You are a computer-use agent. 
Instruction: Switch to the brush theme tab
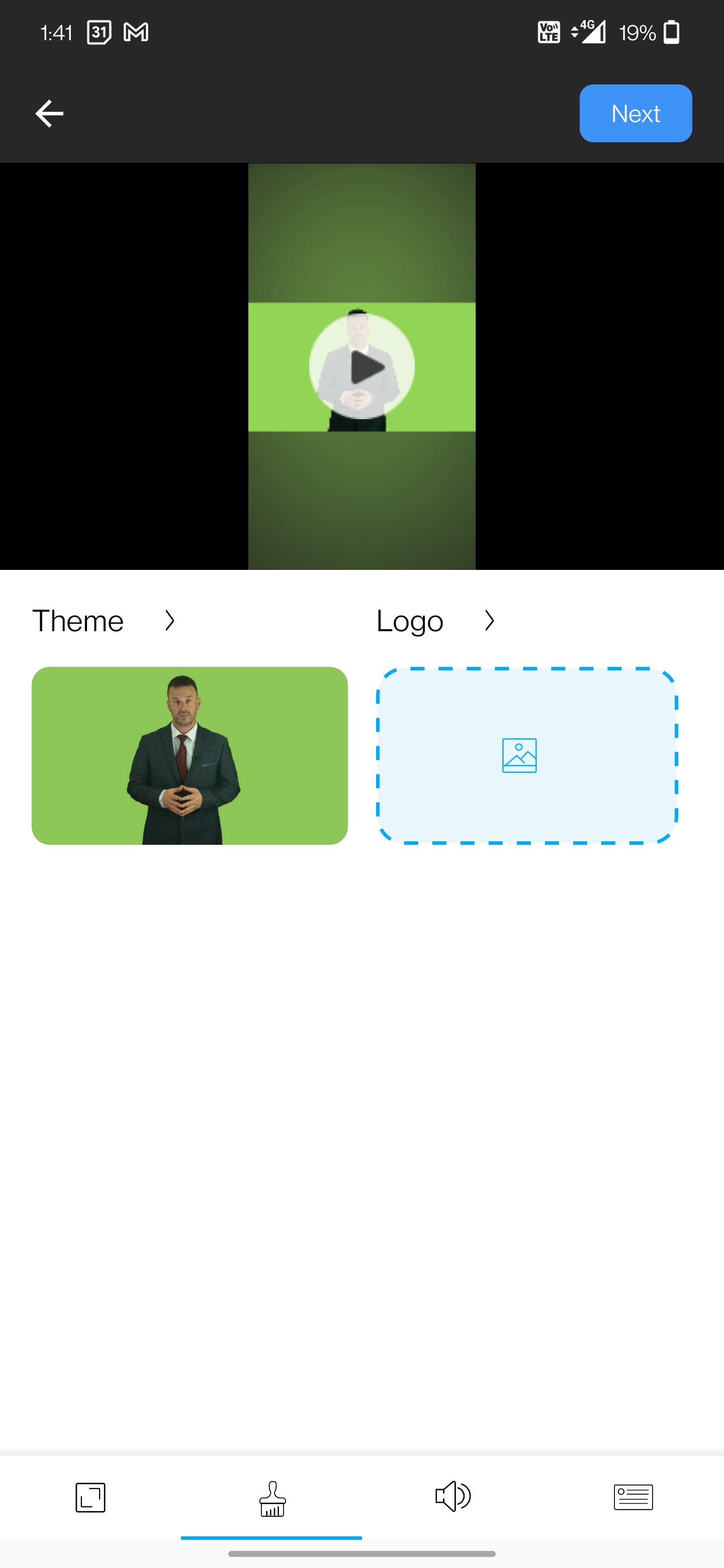(x=271, y=1498)
